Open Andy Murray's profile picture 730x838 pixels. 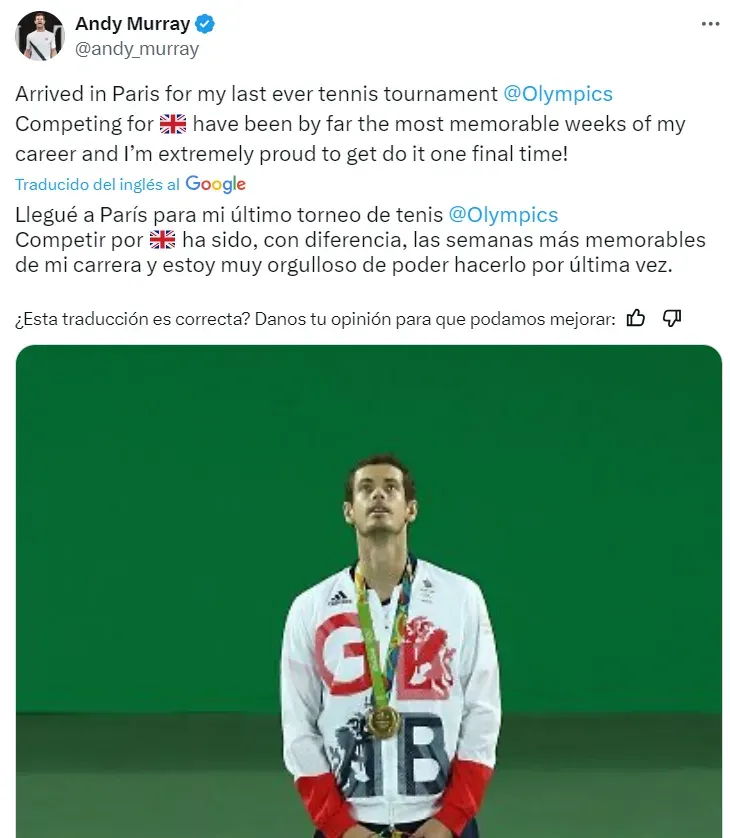pos(39,37)
